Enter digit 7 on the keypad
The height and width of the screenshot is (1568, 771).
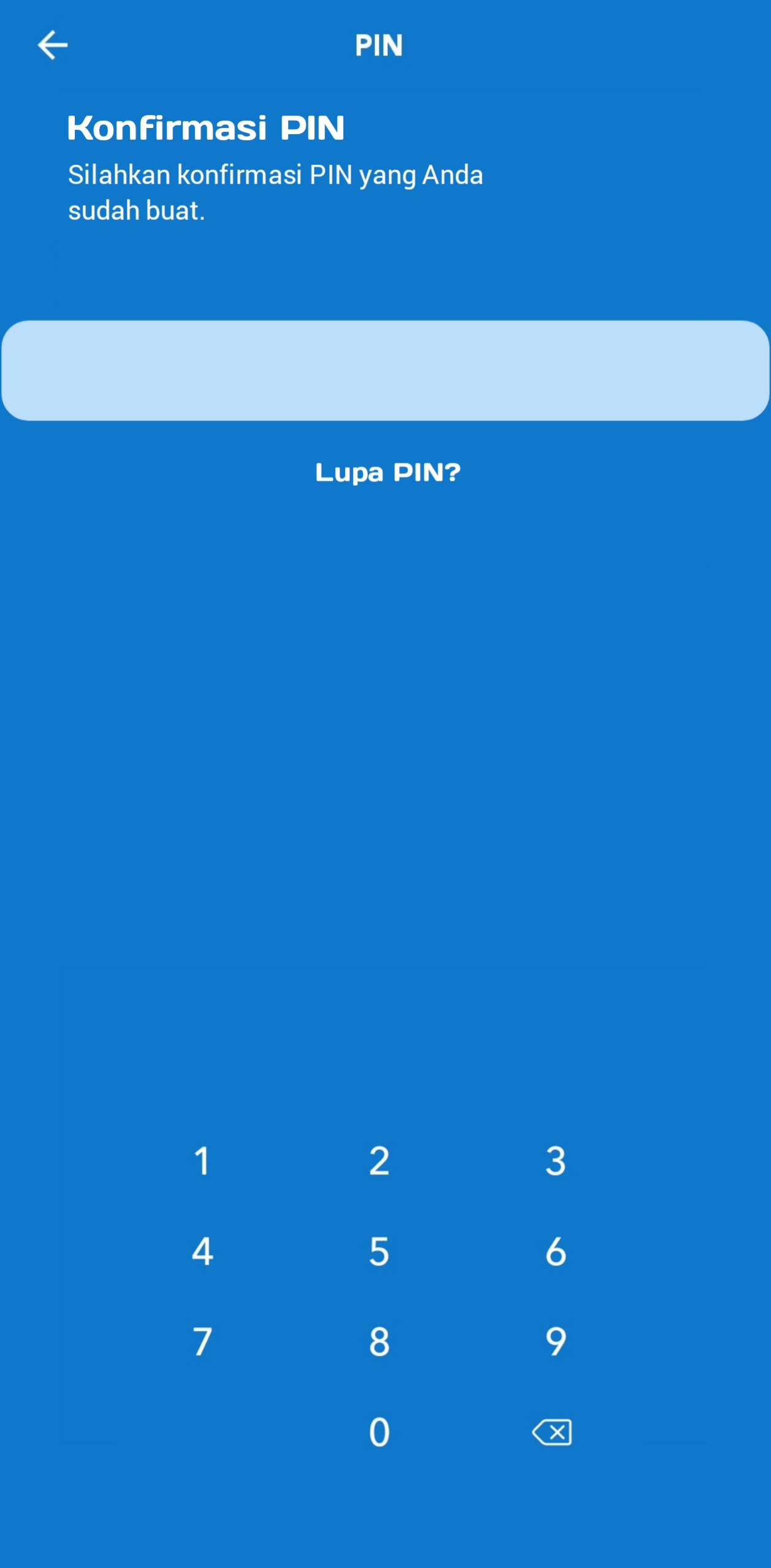[x=202, y=1341]
